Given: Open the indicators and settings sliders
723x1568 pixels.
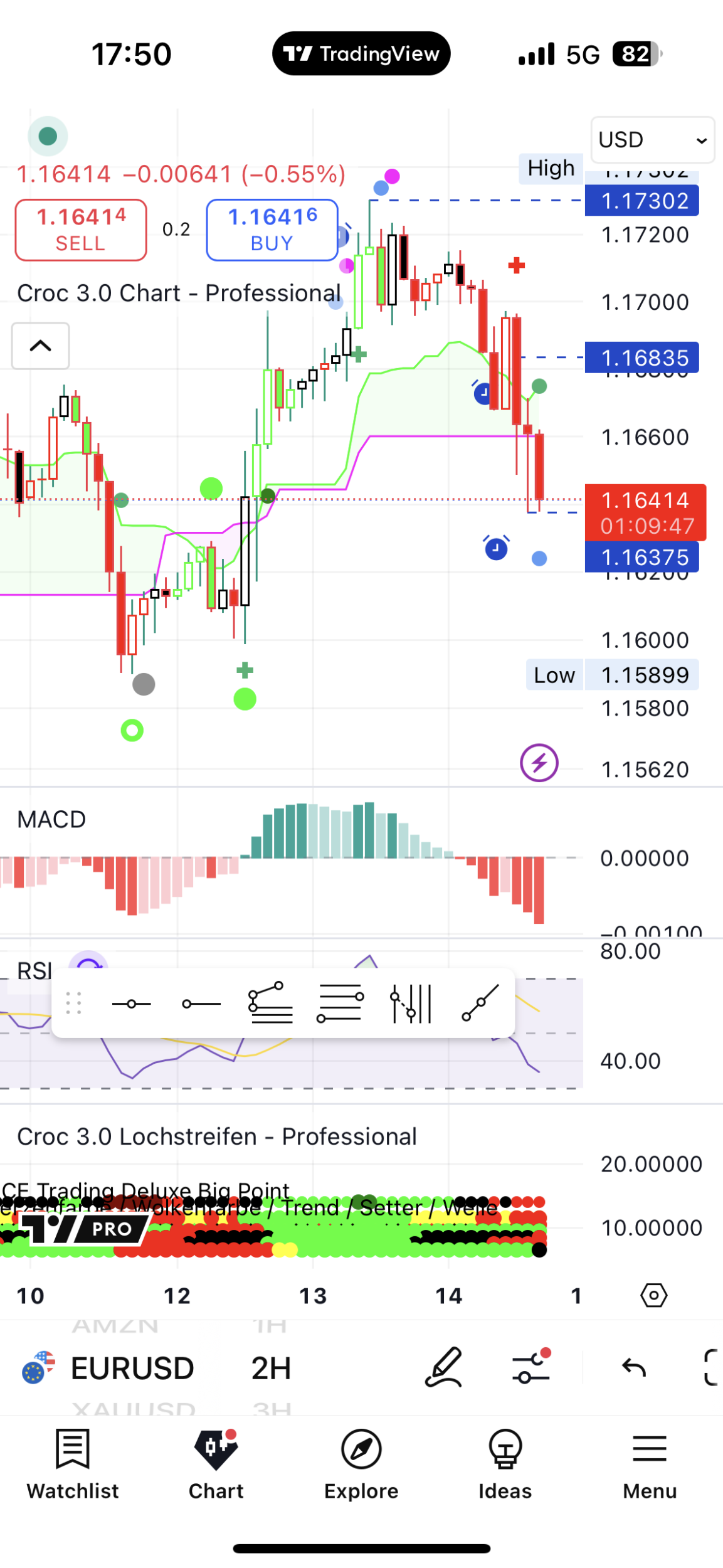Looking at the screenshot, I should 530,1367.
